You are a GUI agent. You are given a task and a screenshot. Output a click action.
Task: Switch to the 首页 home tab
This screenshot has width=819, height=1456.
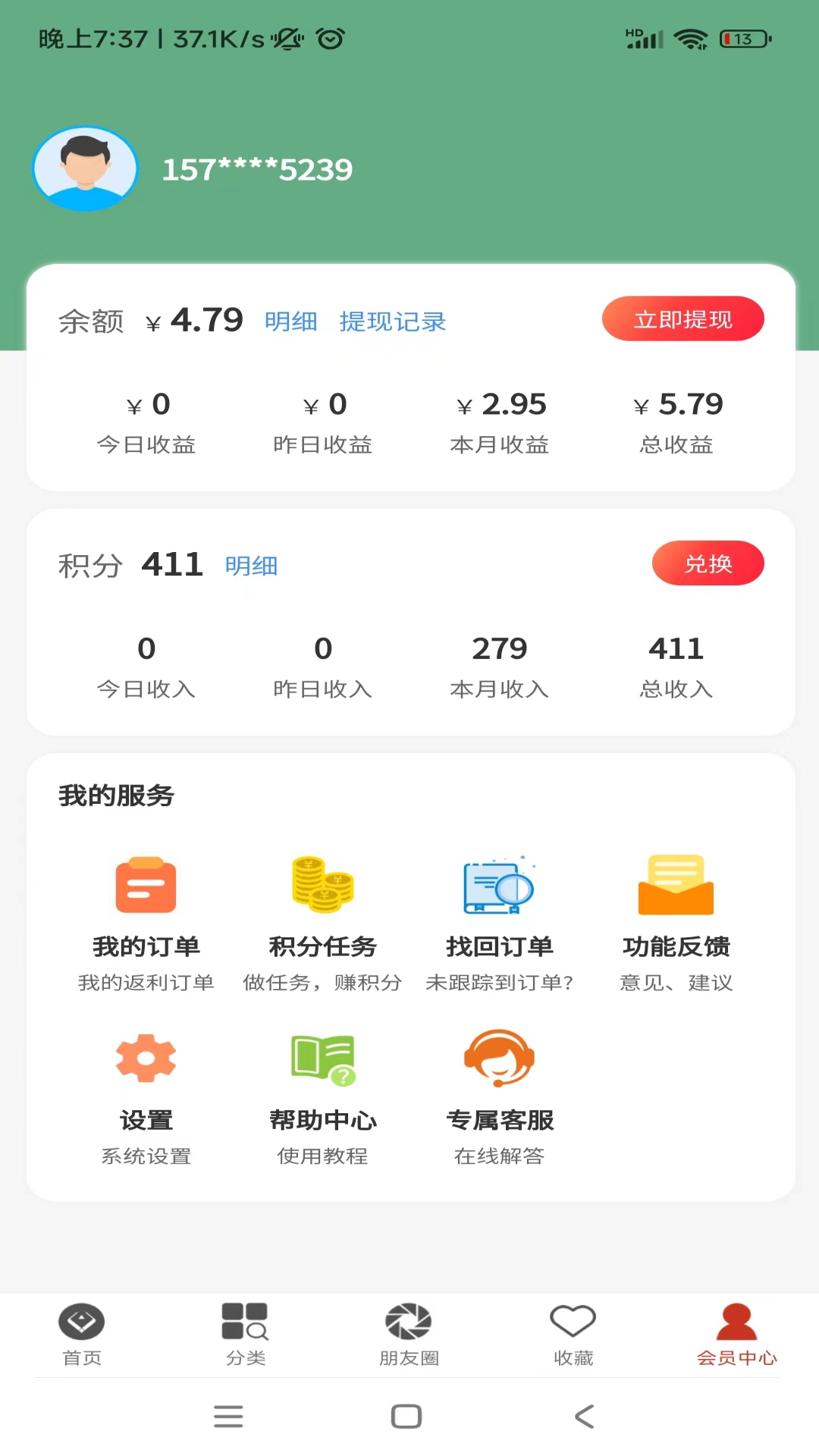click(82, 1334)
